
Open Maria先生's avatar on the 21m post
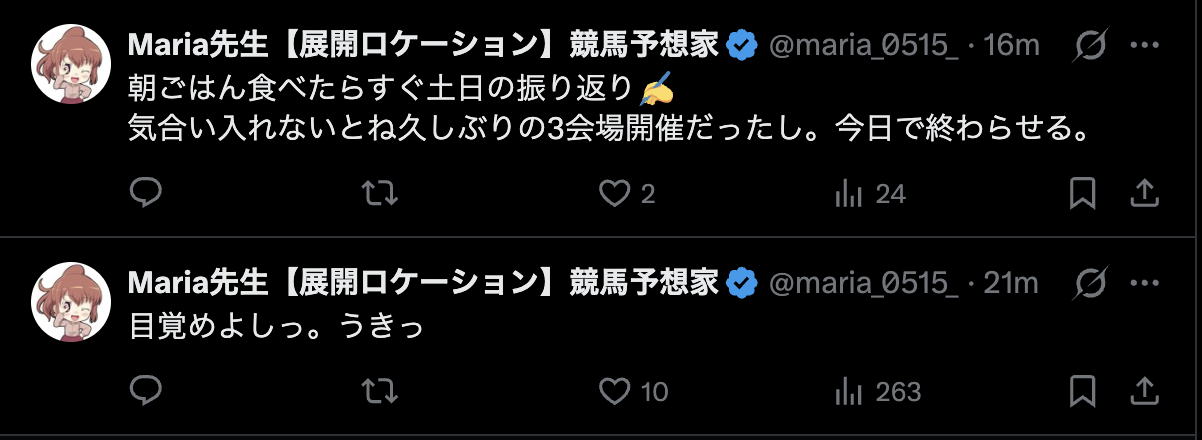pos(72,300)
